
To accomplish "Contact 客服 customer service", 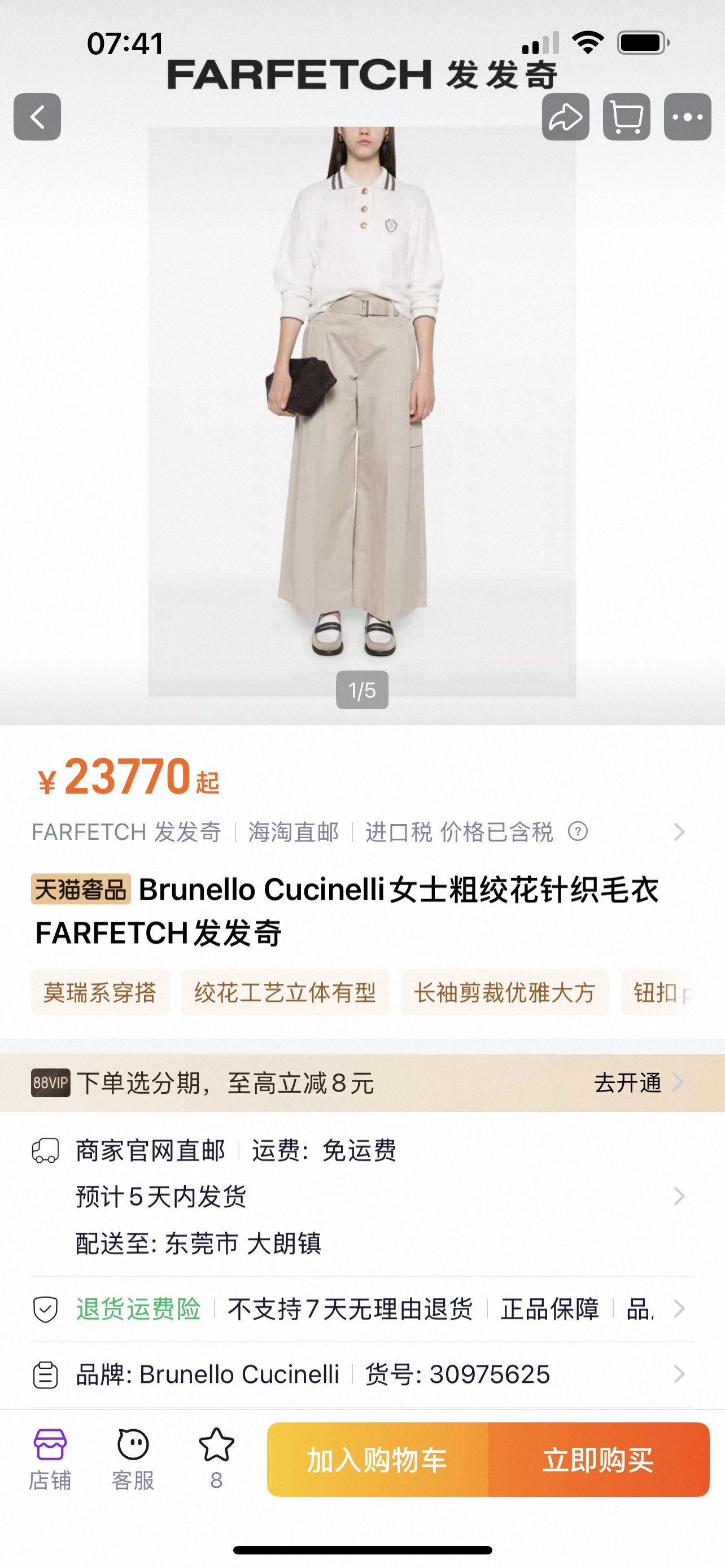I will 133,1459.
